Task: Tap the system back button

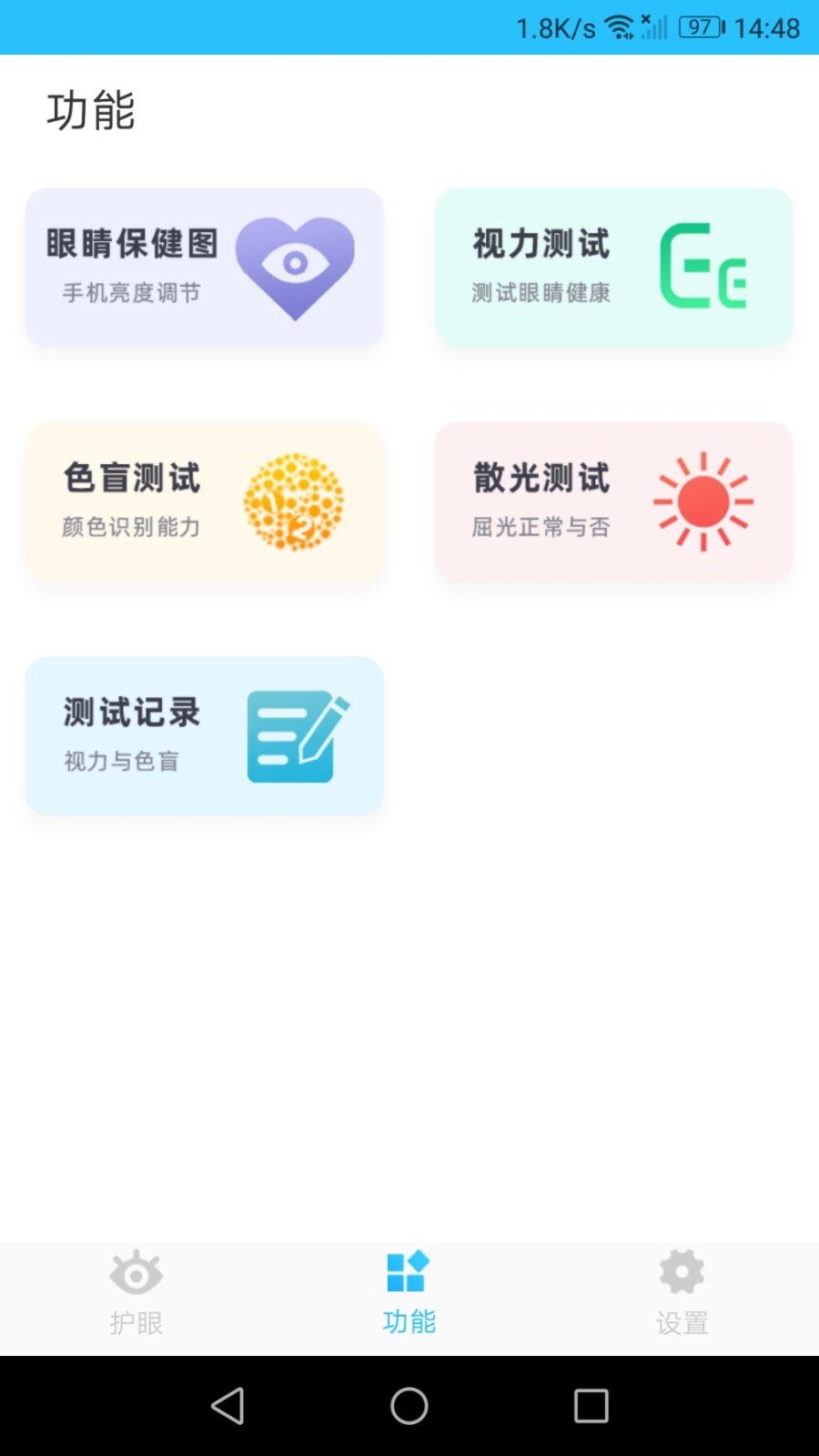Action: click(227, 1406)
